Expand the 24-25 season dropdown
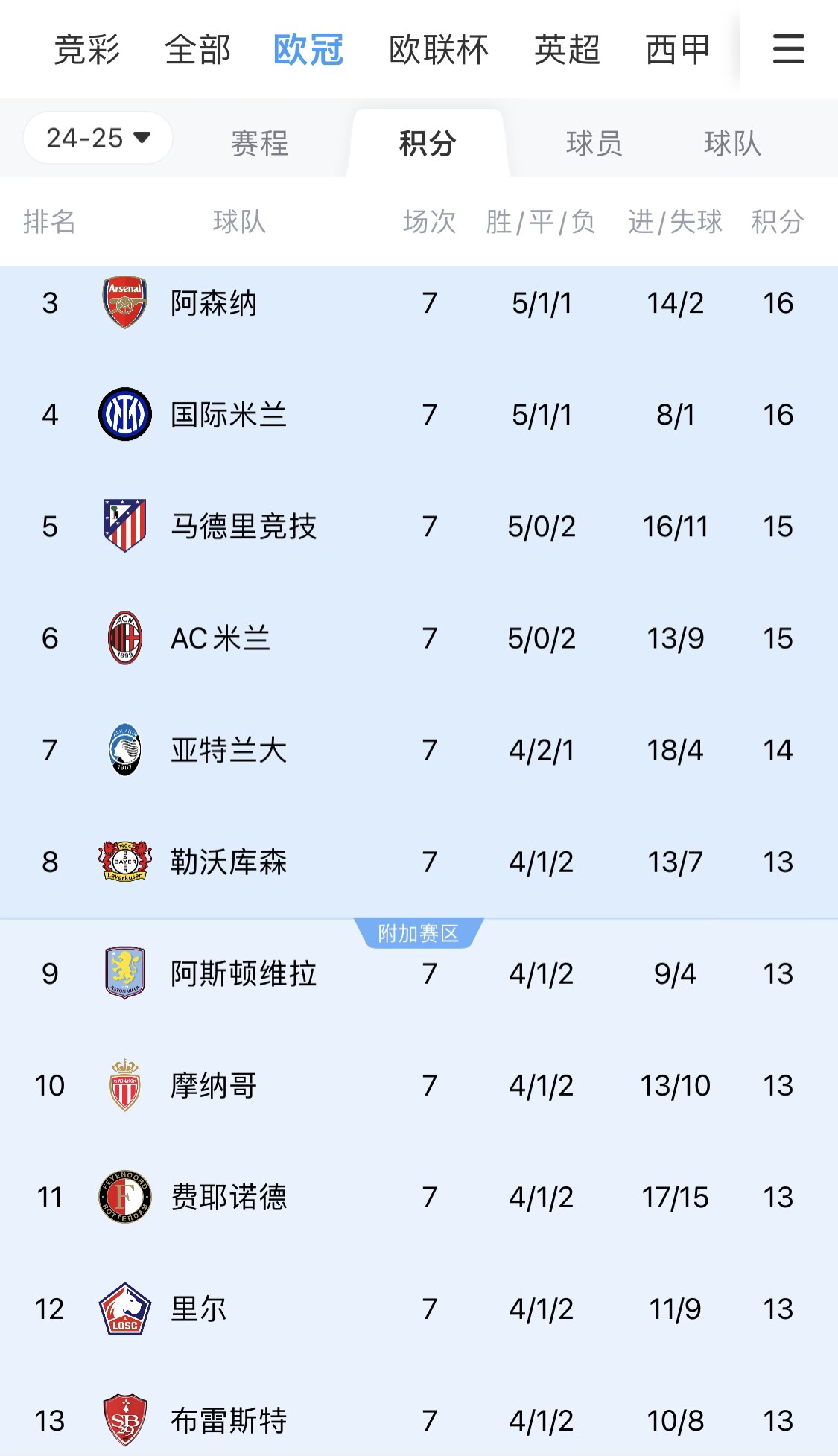The width and height of the screenshot is (838, 1456). [x=98, y=138]
